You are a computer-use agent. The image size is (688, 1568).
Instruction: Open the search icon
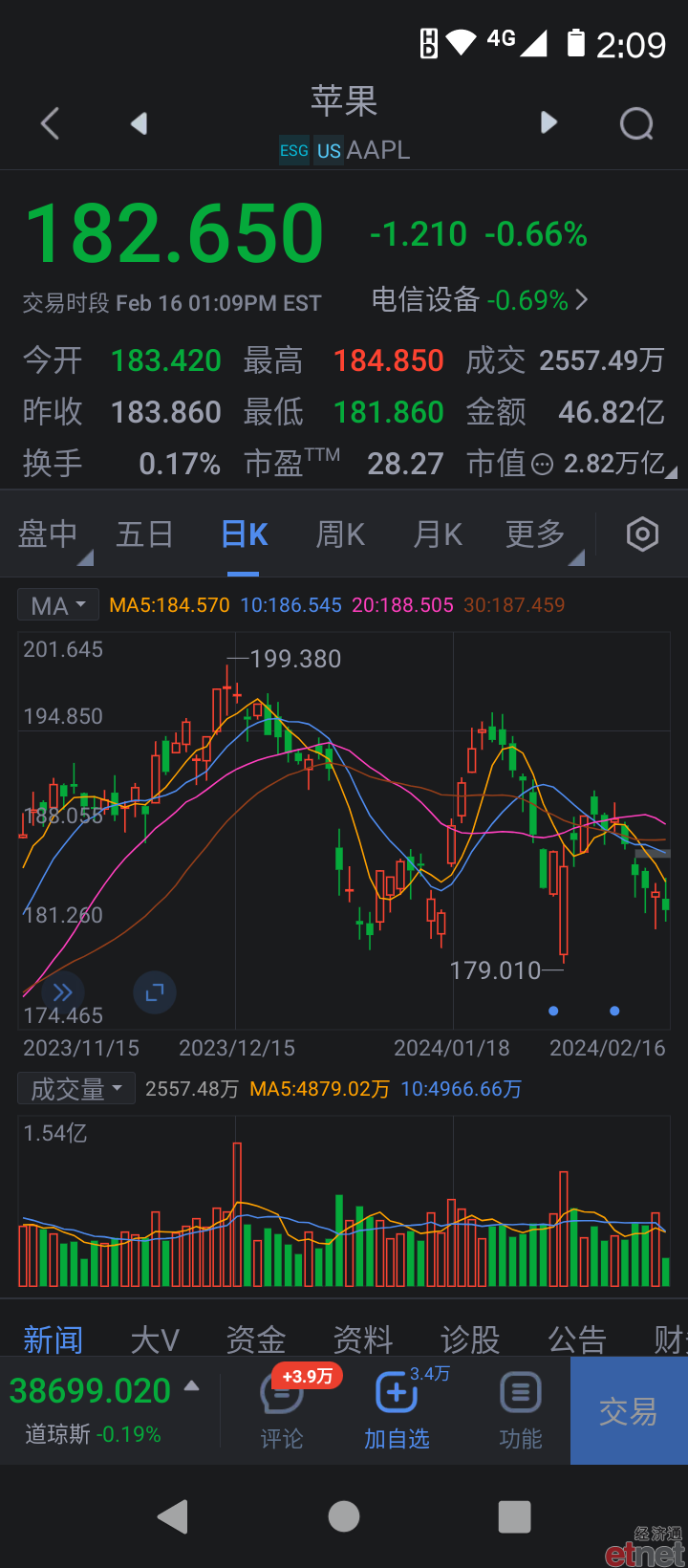[636, 123]
